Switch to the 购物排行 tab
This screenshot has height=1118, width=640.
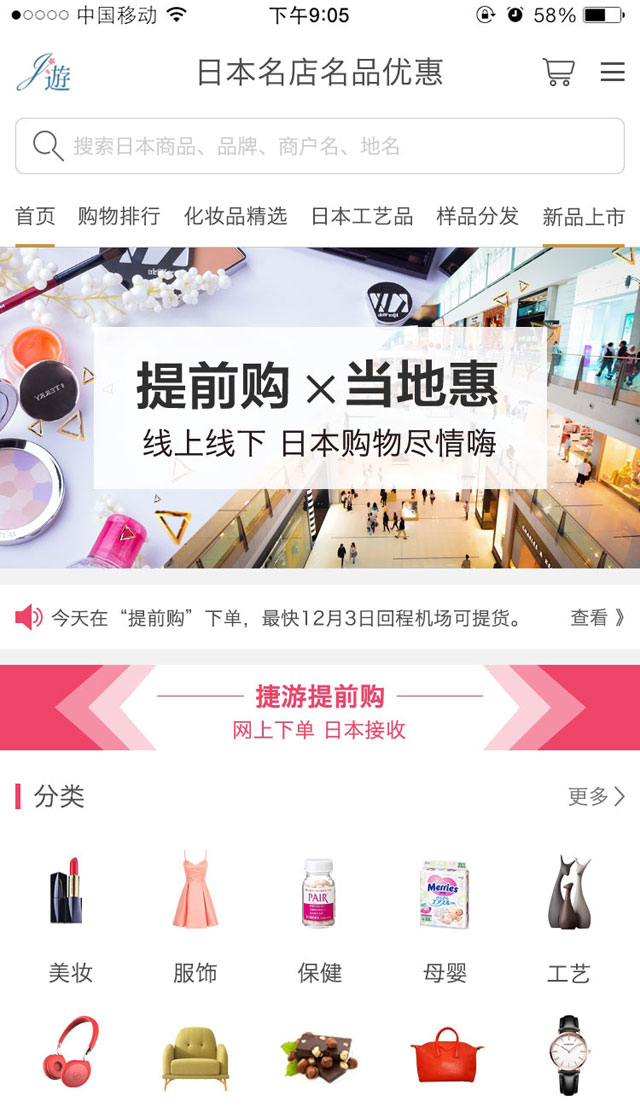(119, 216)
